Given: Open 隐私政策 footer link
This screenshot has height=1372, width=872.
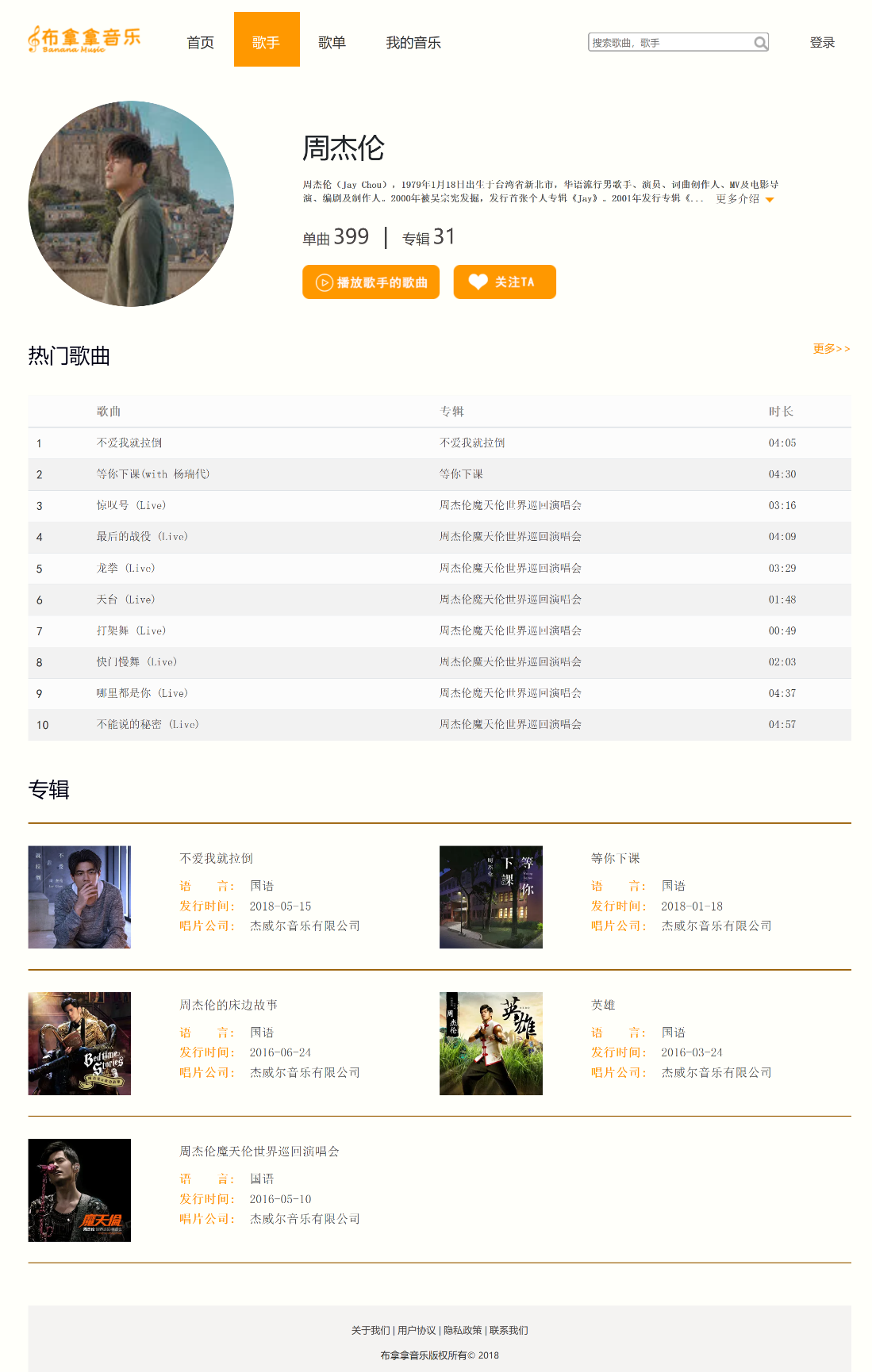Looking at the screenshot, I should (463, 1331).
